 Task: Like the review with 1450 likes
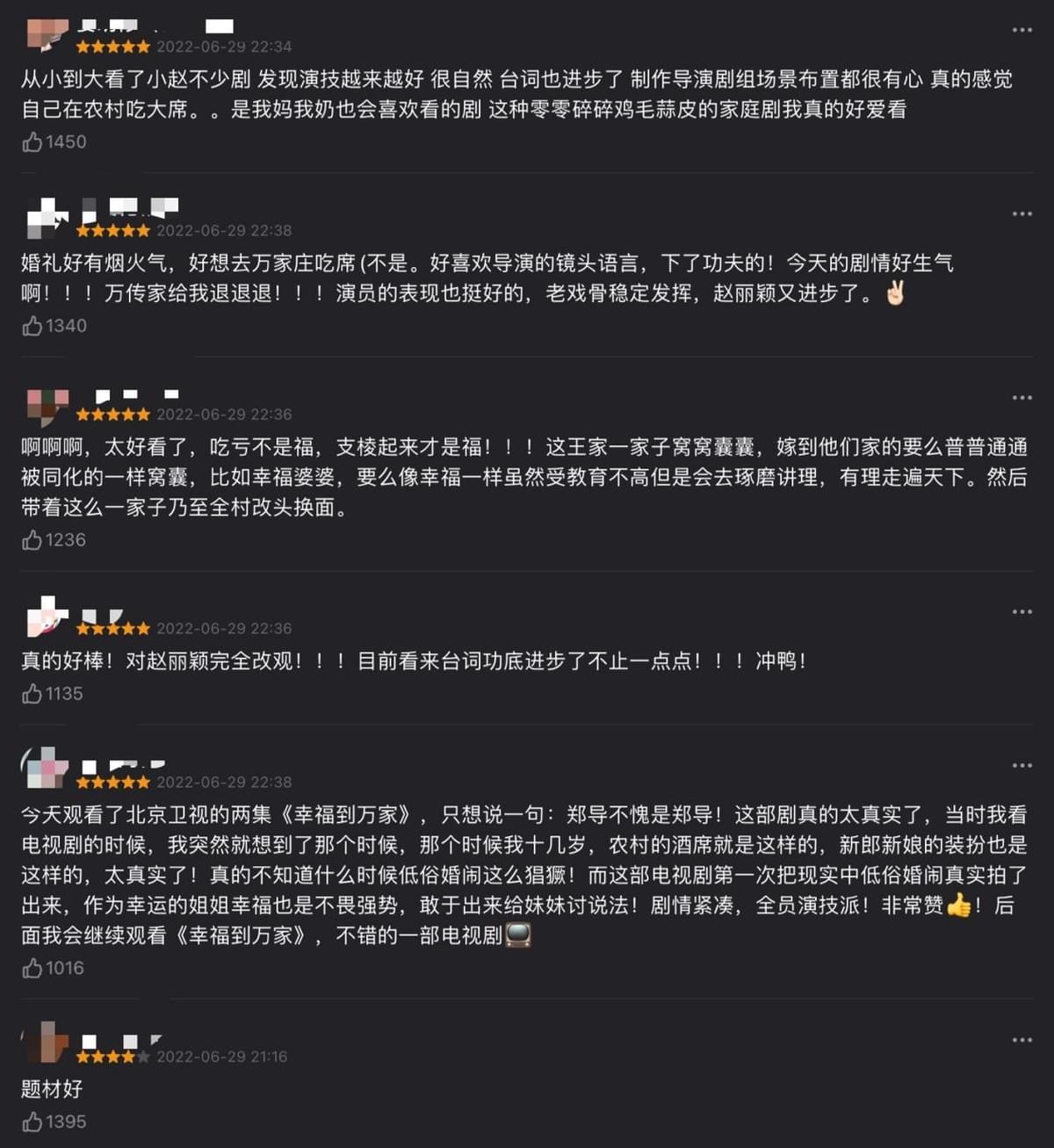[32, 141]
